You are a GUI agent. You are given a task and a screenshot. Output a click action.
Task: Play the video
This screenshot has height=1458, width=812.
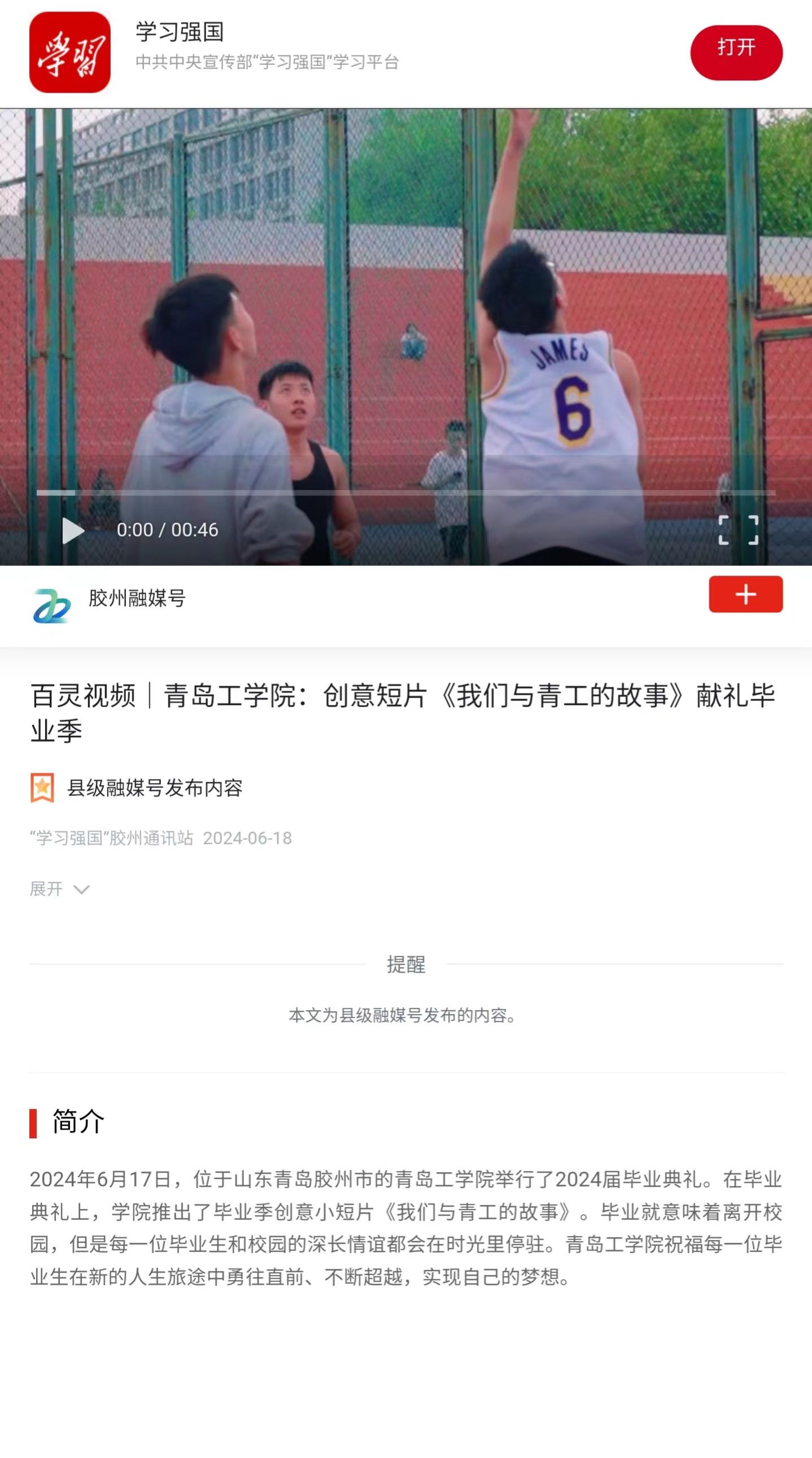coord(72,530)
